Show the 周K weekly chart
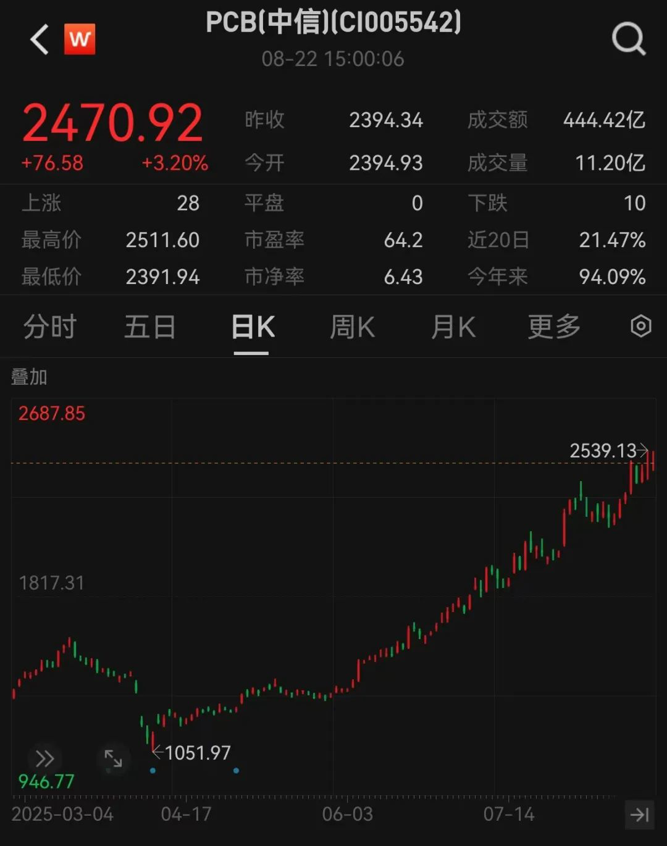The height and width of the screenshot is (846, 667). point(352,326)
